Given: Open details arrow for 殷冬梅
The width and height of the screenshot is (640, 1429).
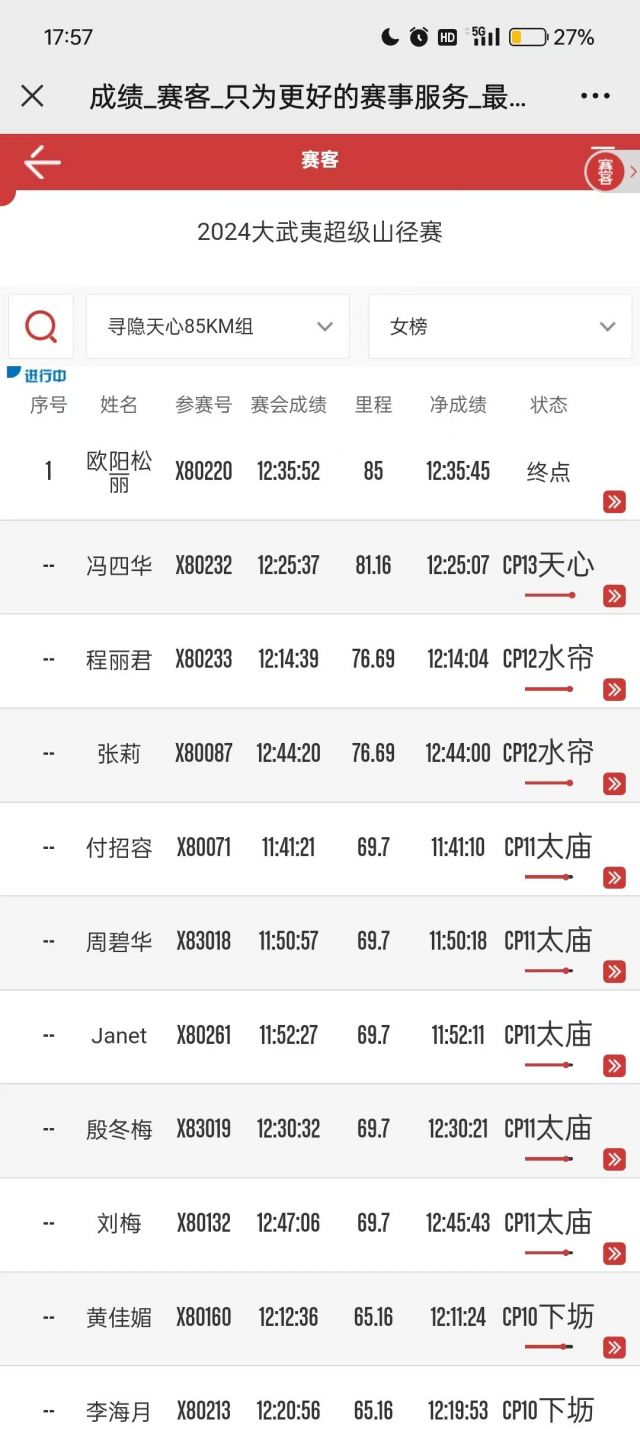Looking at the screenshot, I should point(614,1159).
